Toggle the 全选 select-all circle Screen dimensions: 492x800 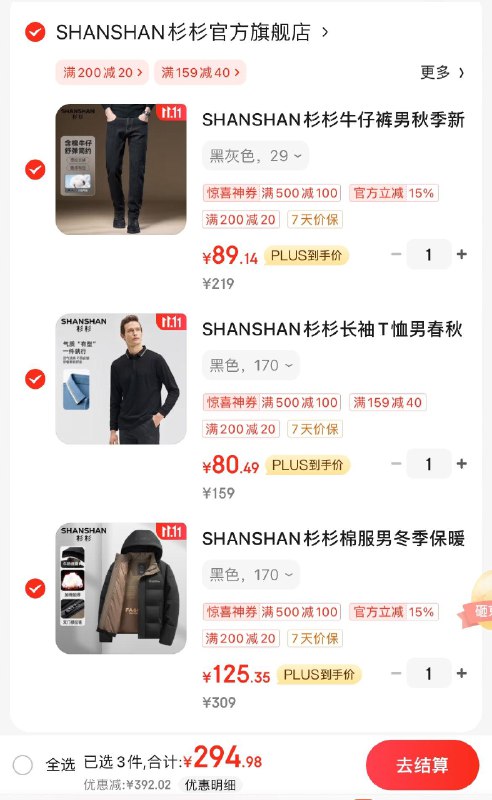point(23,765)
